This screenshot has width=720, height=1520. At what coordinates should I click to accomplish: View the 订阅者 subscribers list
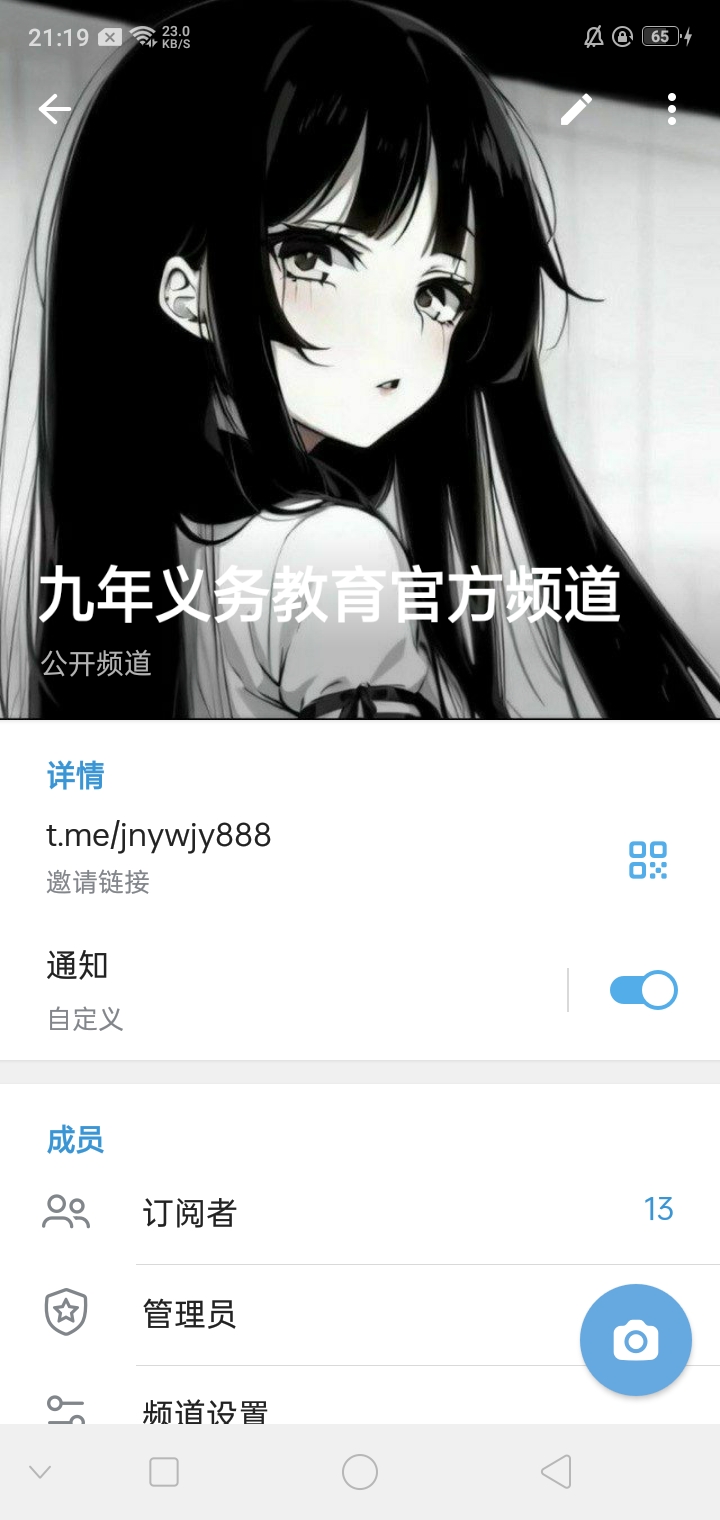click(360, 1213)
